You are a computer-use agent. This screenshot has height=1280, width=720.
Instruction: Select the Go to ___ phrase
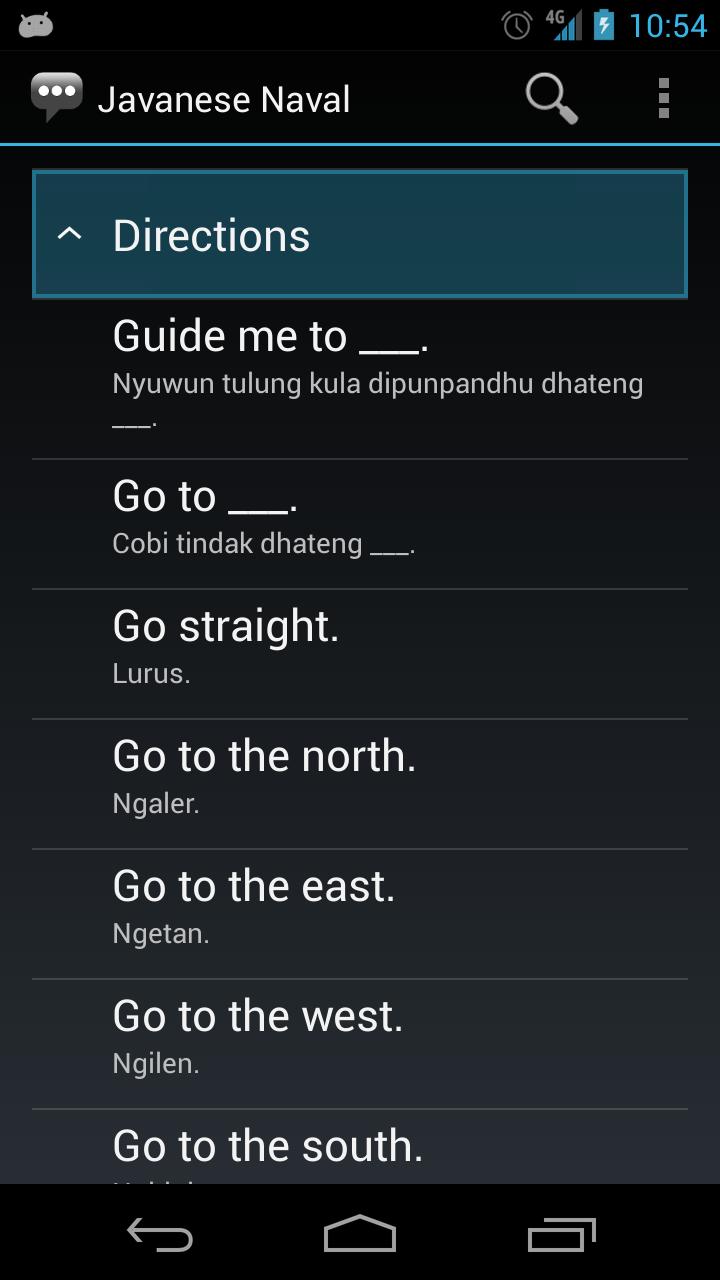(360, 515)
